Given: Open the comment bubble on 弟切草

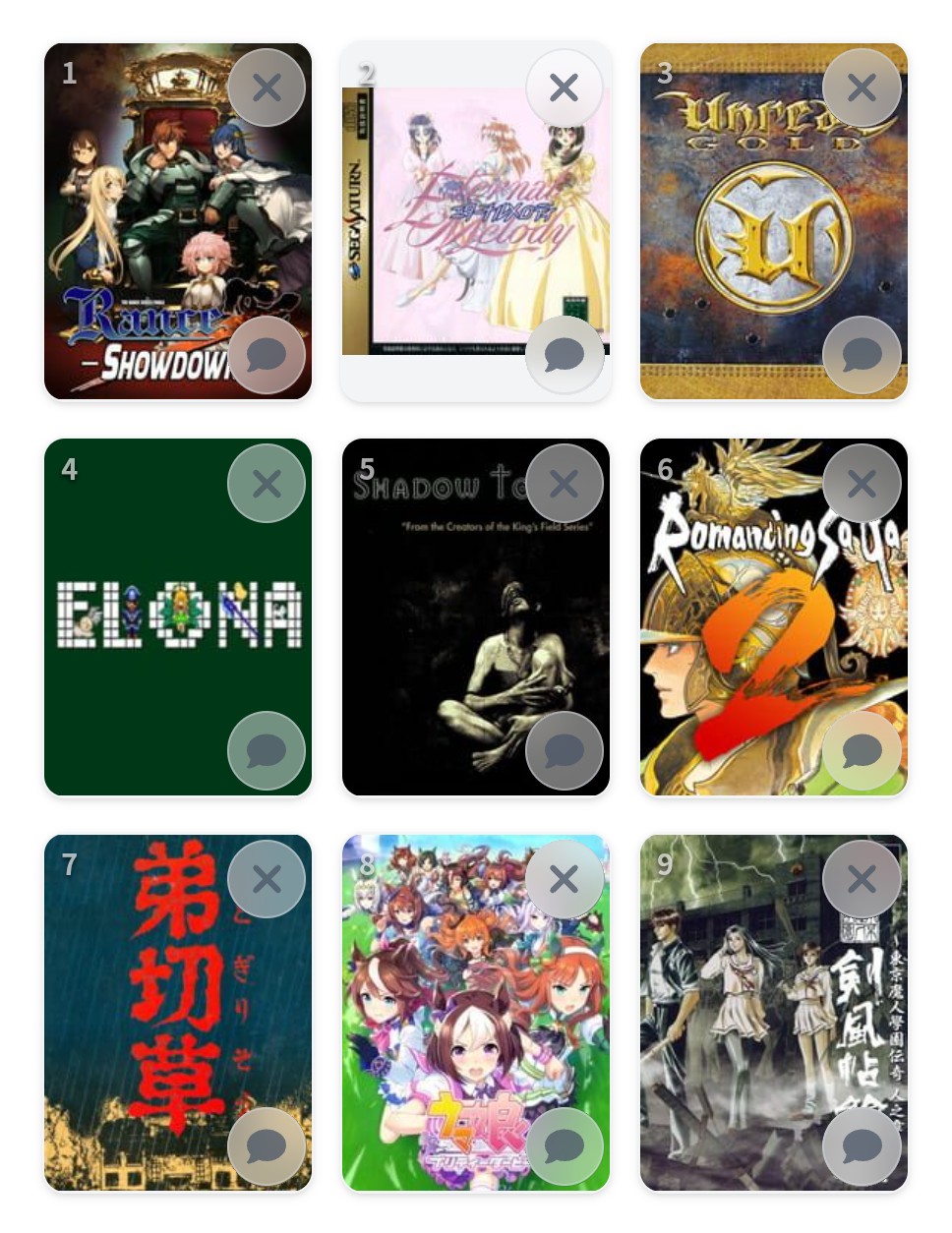Looking at the screenshot, I should pos(267,1146).
